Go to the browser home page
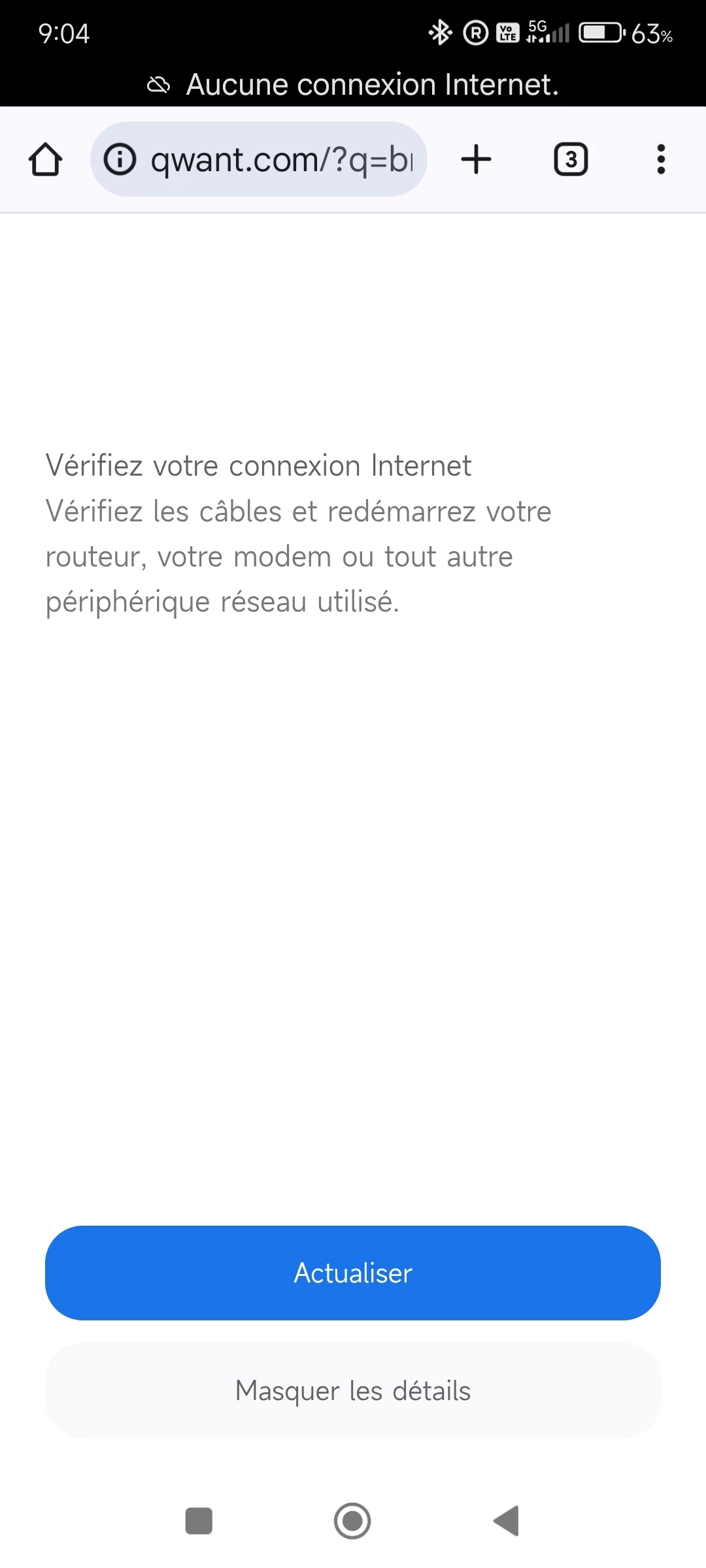 (x=46, y=159)
